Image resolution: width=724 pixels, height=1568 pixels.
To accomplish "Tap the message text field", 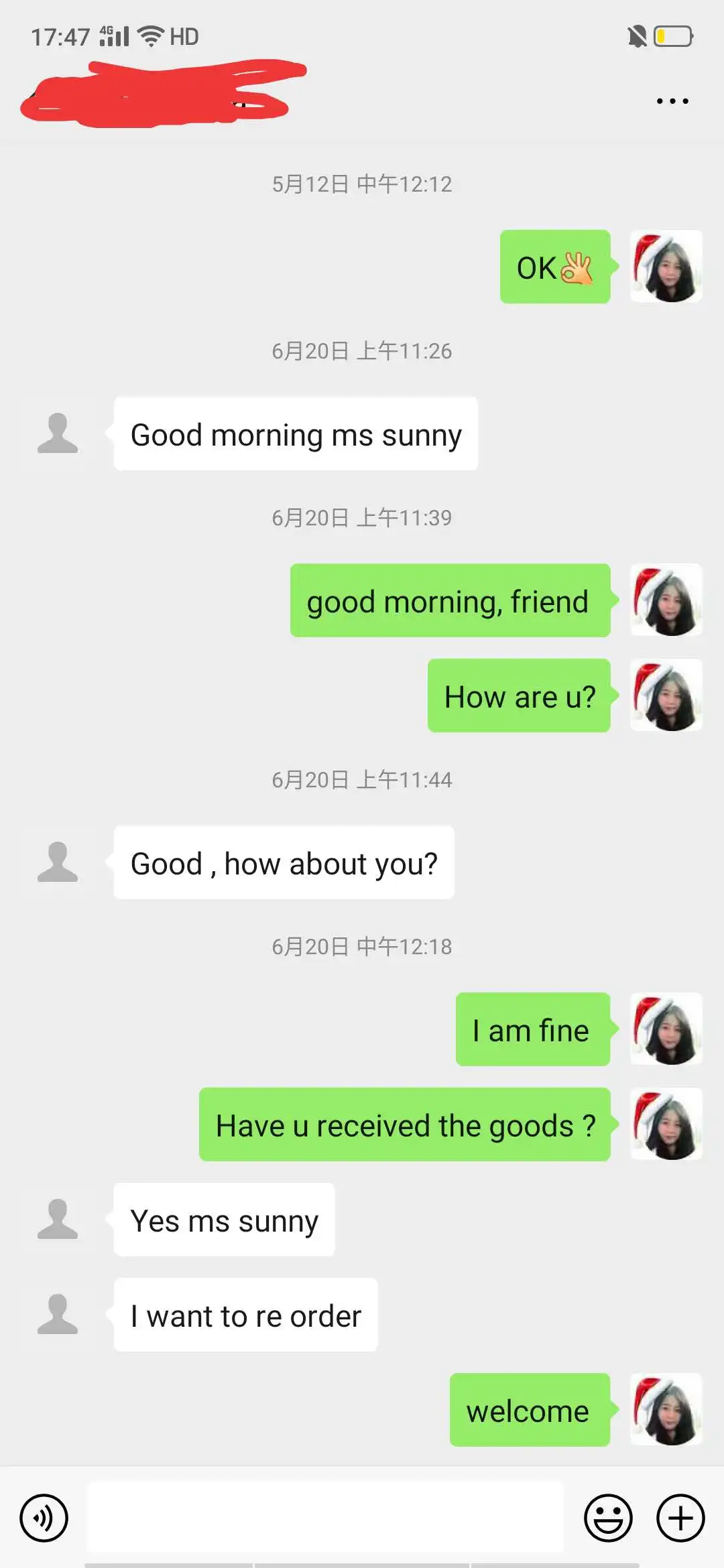I will 326,1517.
